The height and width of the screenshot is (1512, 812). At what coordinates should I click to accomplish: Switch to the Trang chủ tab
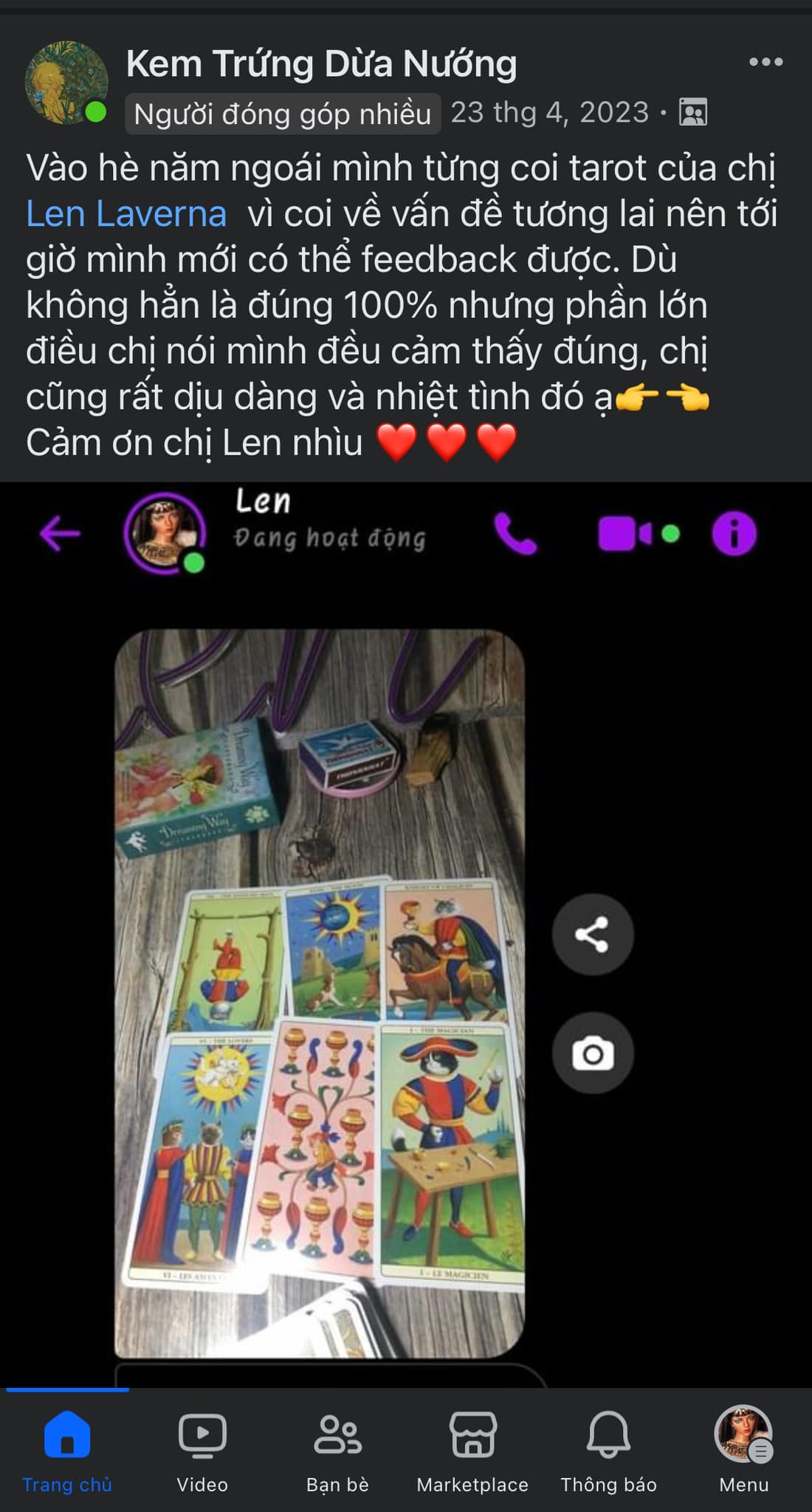(x=67, y=1451)
